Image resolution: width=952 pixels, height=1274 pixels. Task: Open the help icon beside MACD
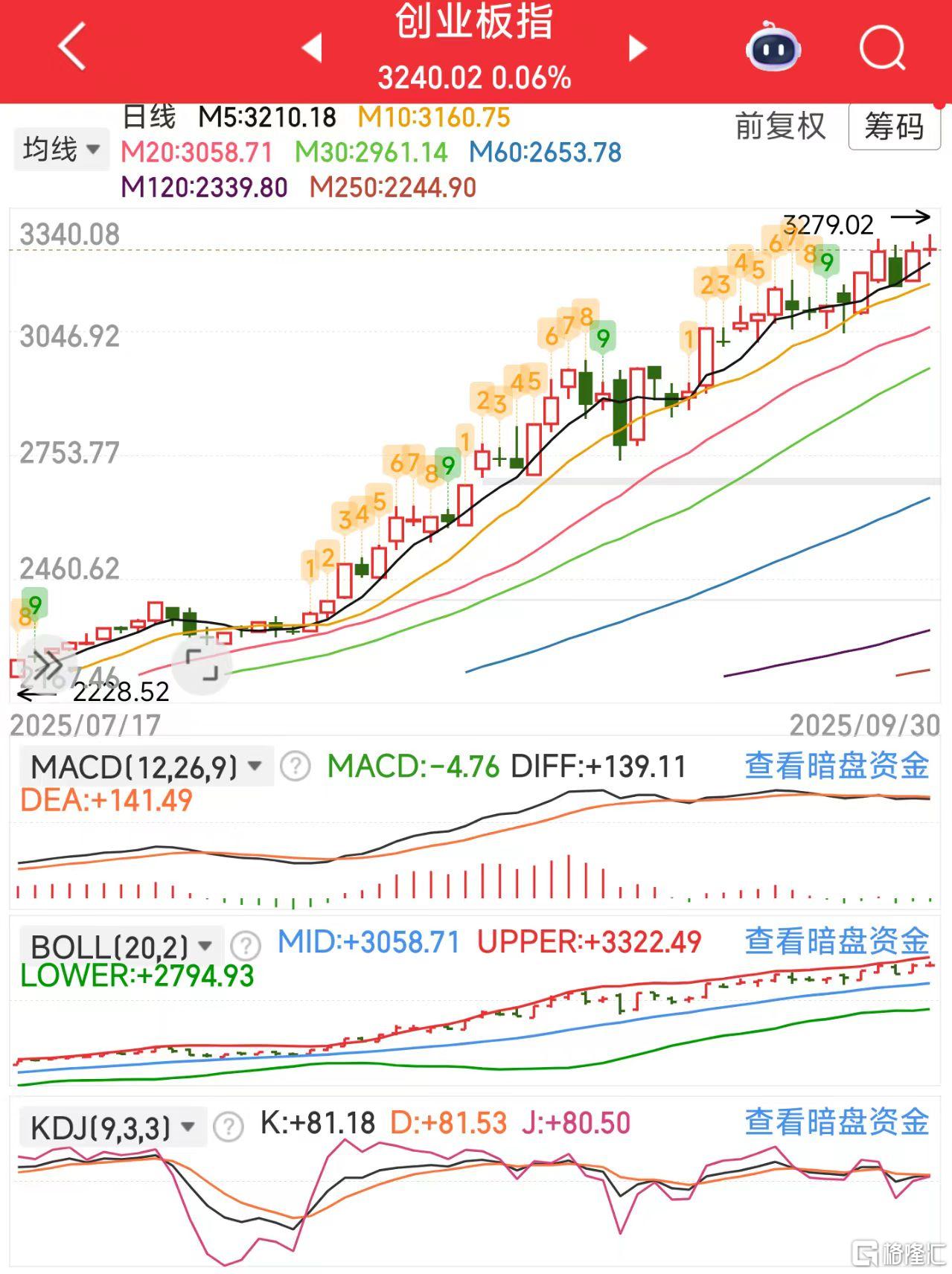click(x=295, y=766)
